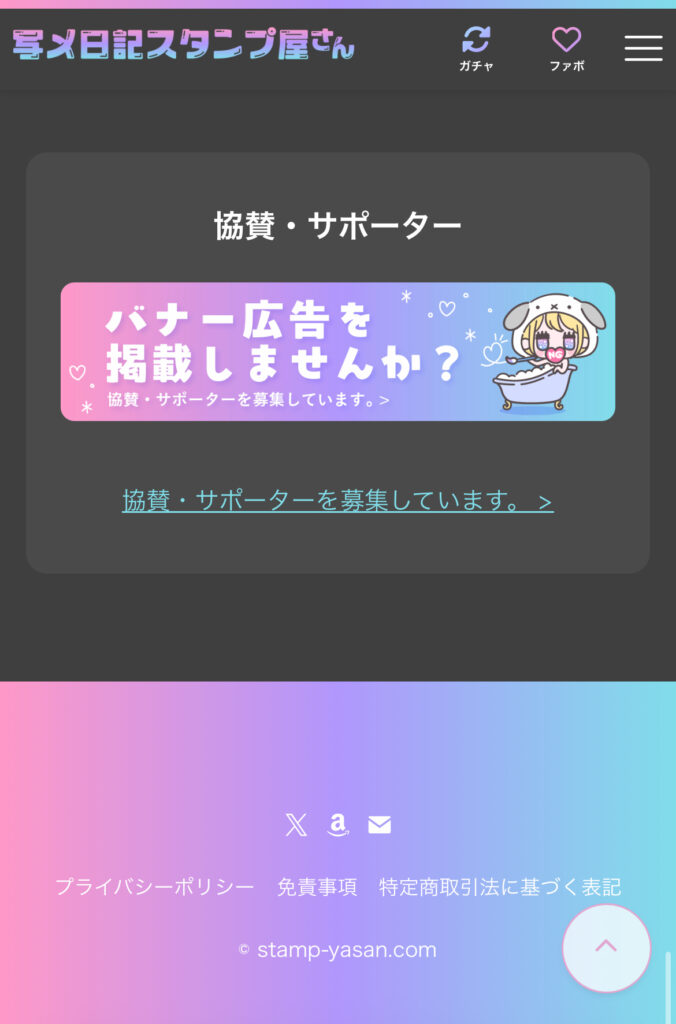
Task: Open the ガチャ random stamp feature
Action: click(476, 48)
